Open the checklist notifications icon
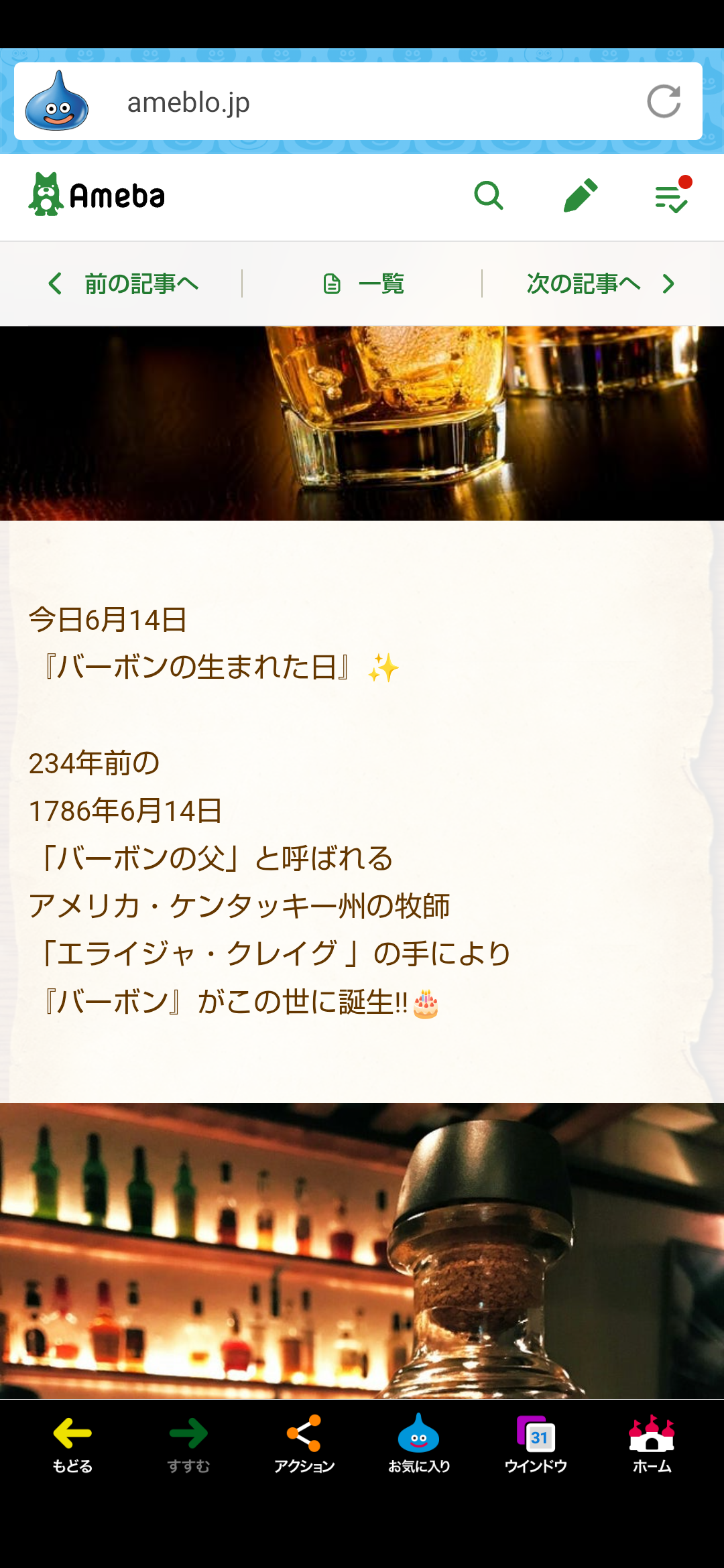724x1568 pixels. [x=672, y=196]
